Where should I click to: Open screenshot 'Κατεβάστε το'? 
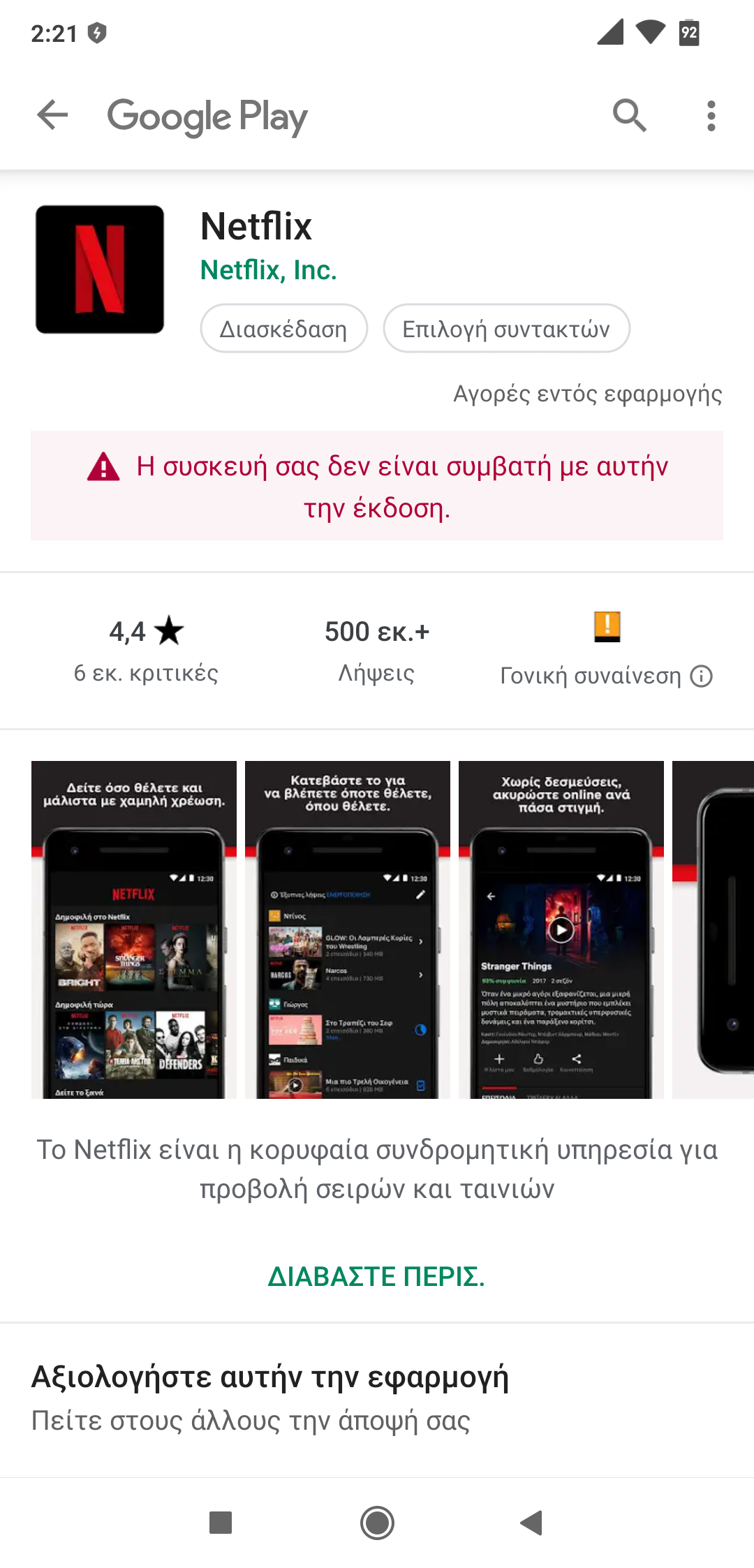point(347,929)
